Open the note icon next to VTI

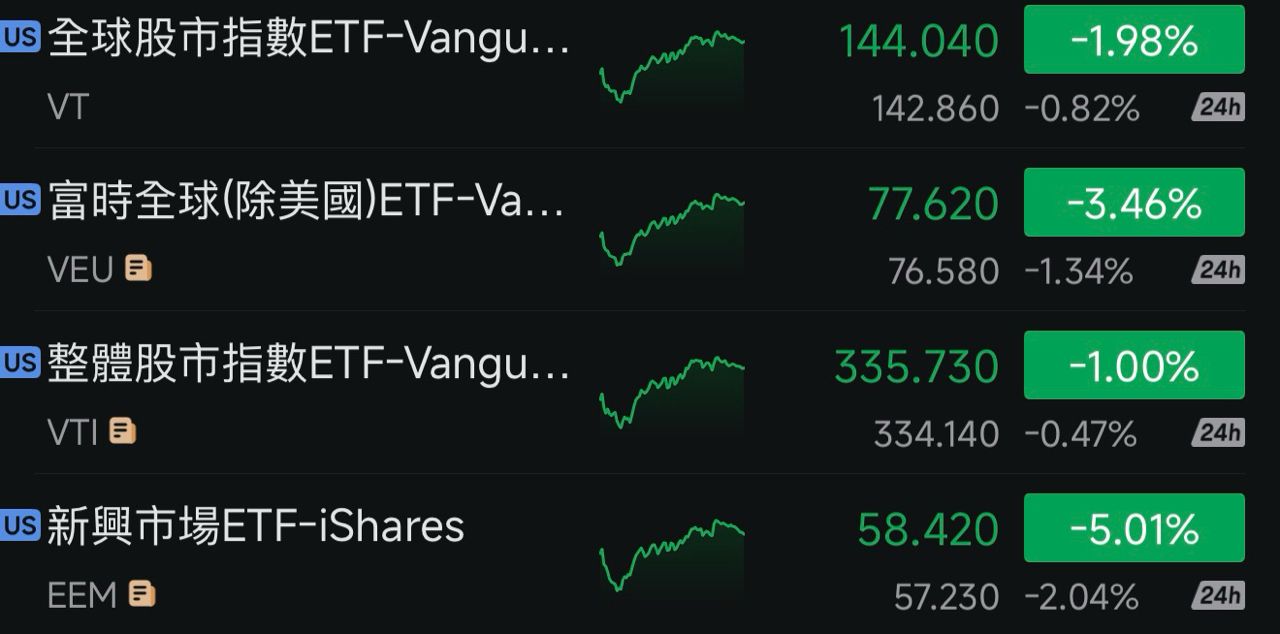(122, 432)
